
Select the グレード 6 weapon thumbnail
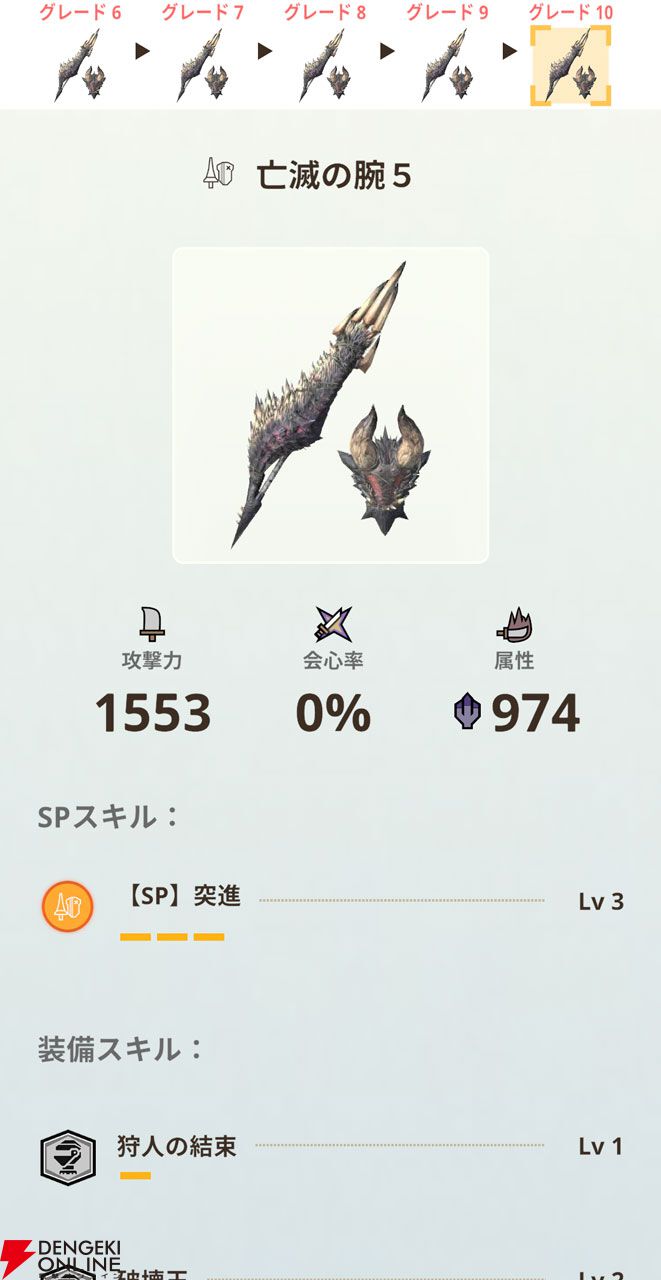79,66
